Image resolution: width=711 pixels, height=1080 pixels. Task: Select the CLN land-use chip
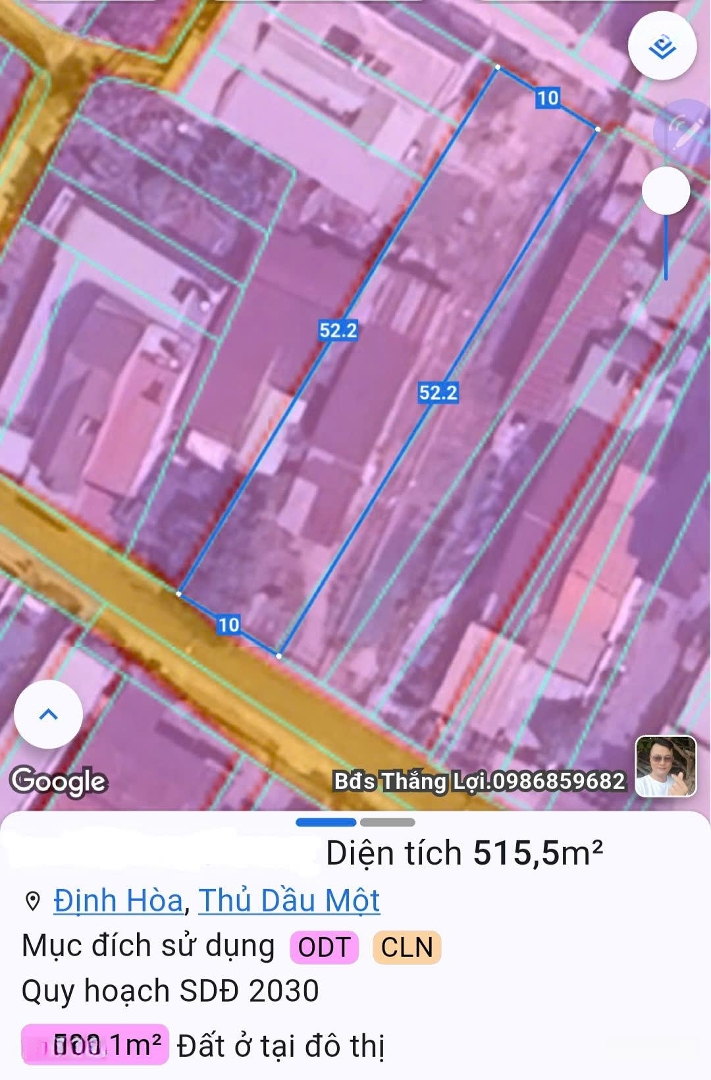click(407, 947)
